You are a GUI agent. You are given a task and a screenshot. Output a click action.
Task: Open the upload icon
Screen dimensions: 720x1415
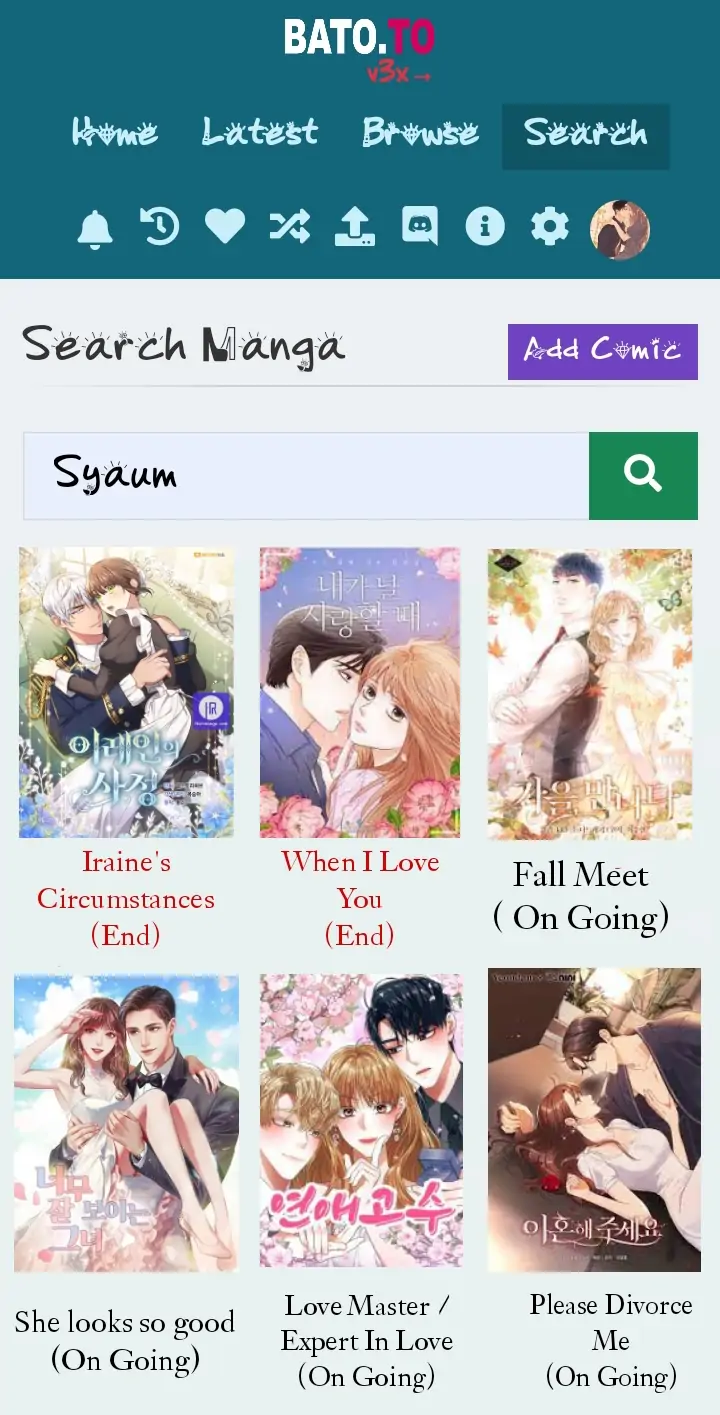355,227
